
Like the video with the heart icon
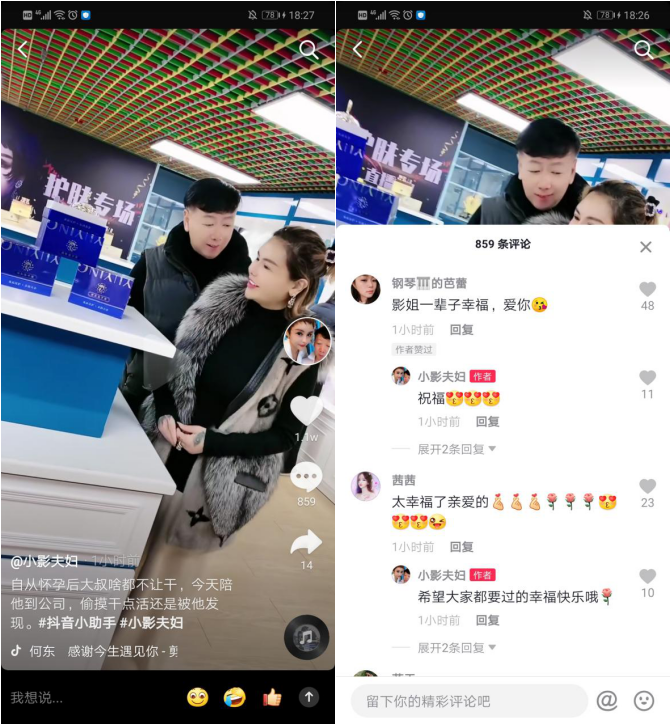click(307, 409)
